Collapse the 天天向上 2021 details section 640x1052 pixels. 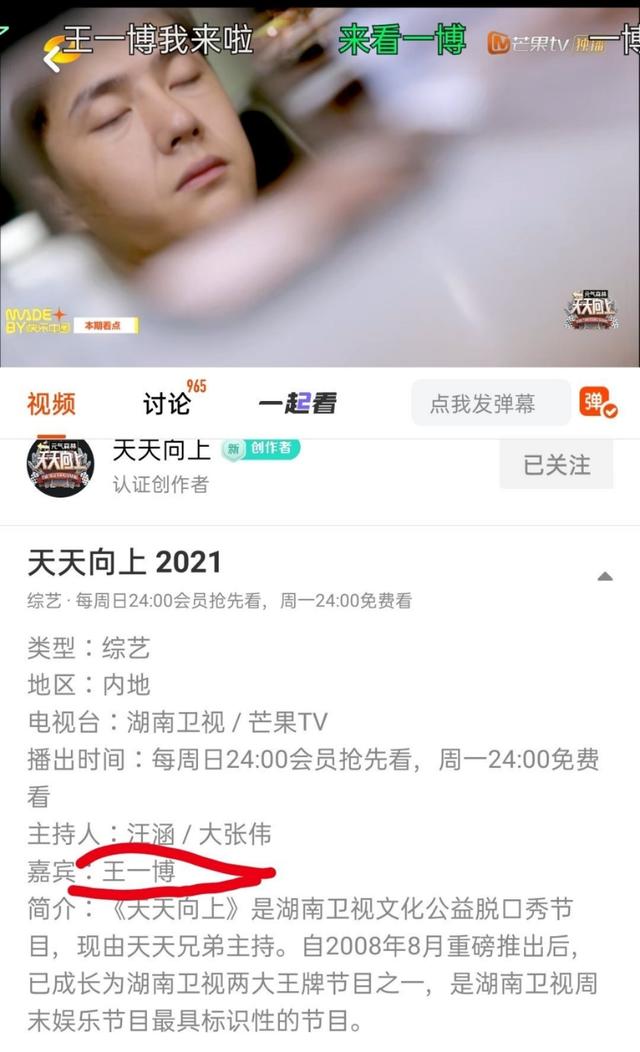(604, 576)
